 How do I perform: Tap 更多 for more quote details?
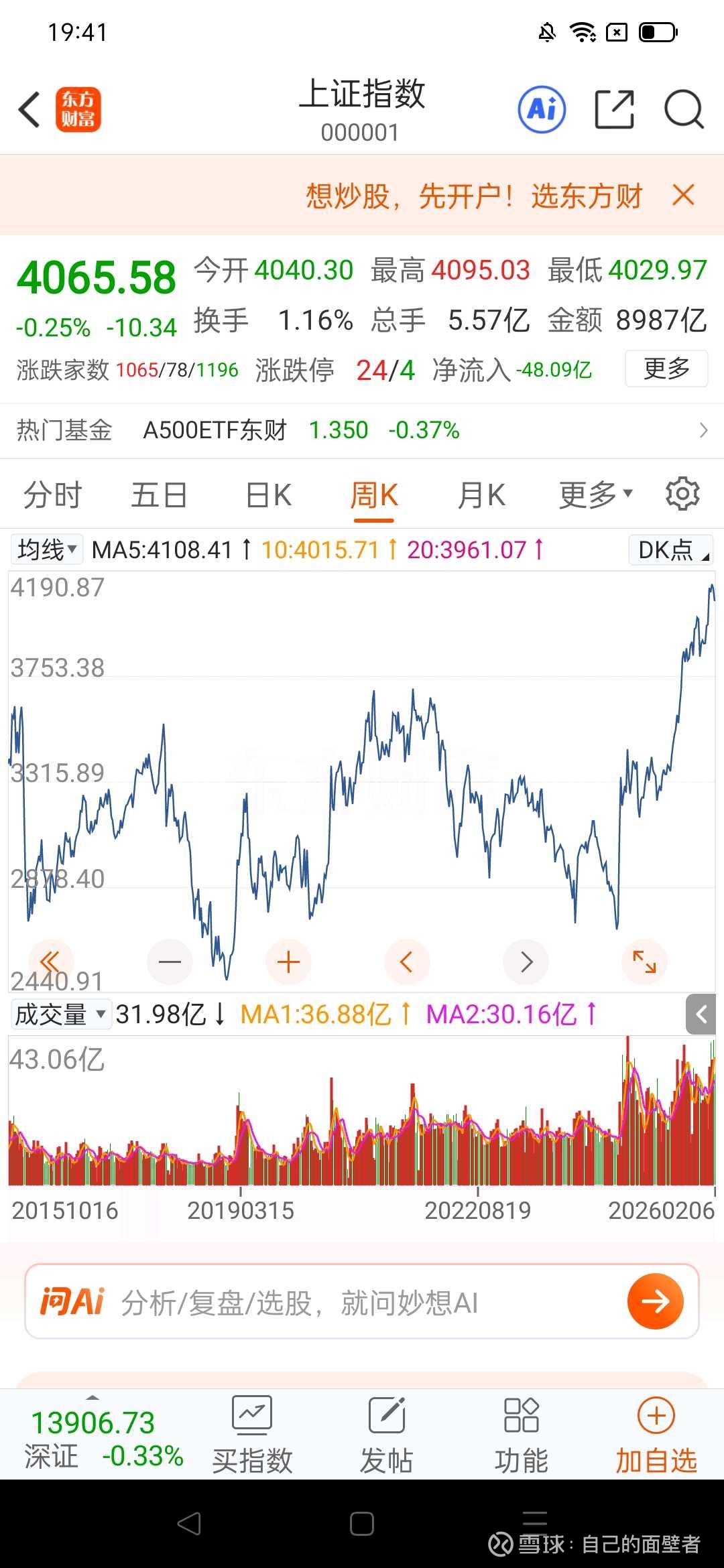click(x=666, y=369)
